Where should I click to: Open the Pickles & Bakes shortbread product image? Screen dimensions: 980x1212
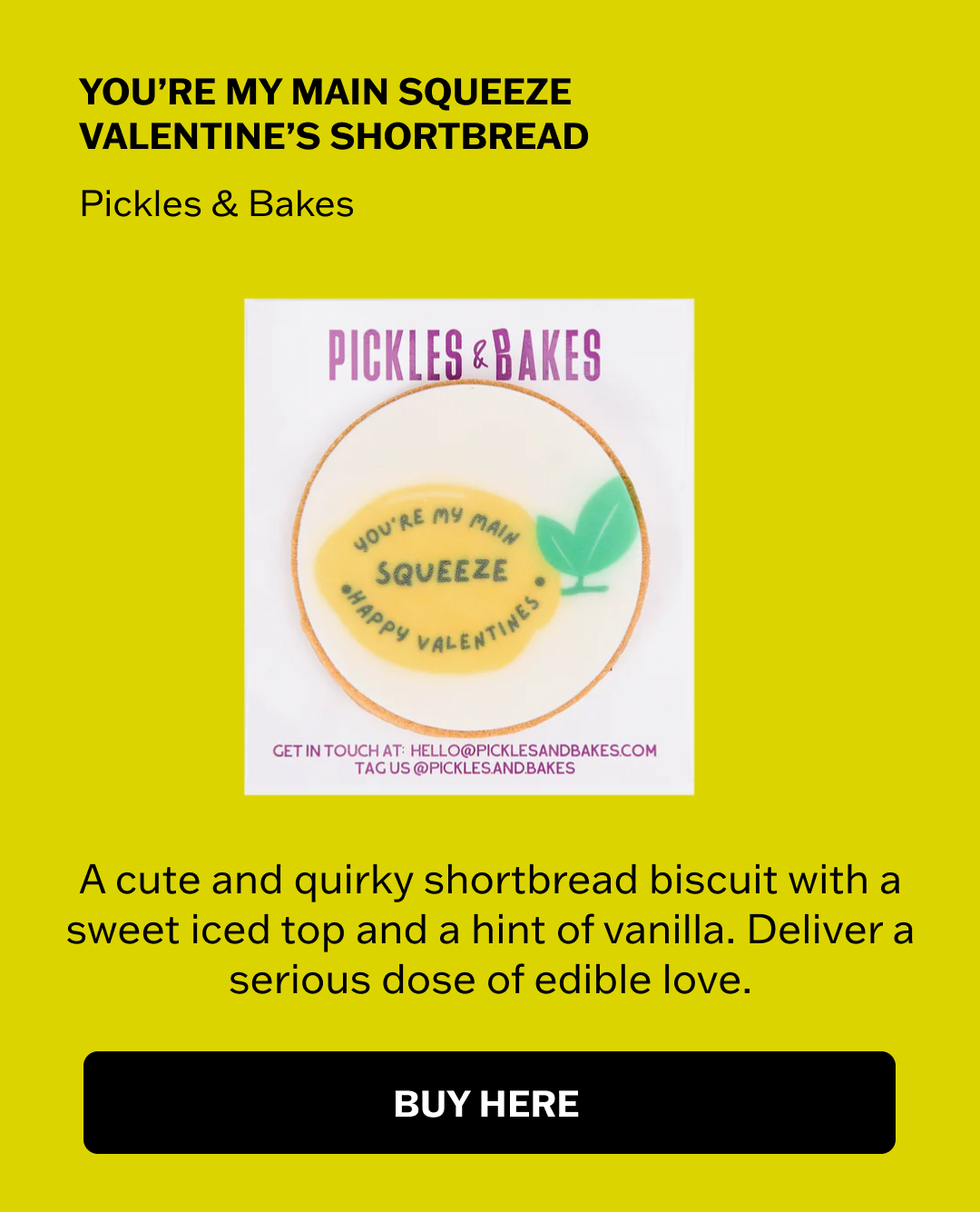[x=469, y=547]
